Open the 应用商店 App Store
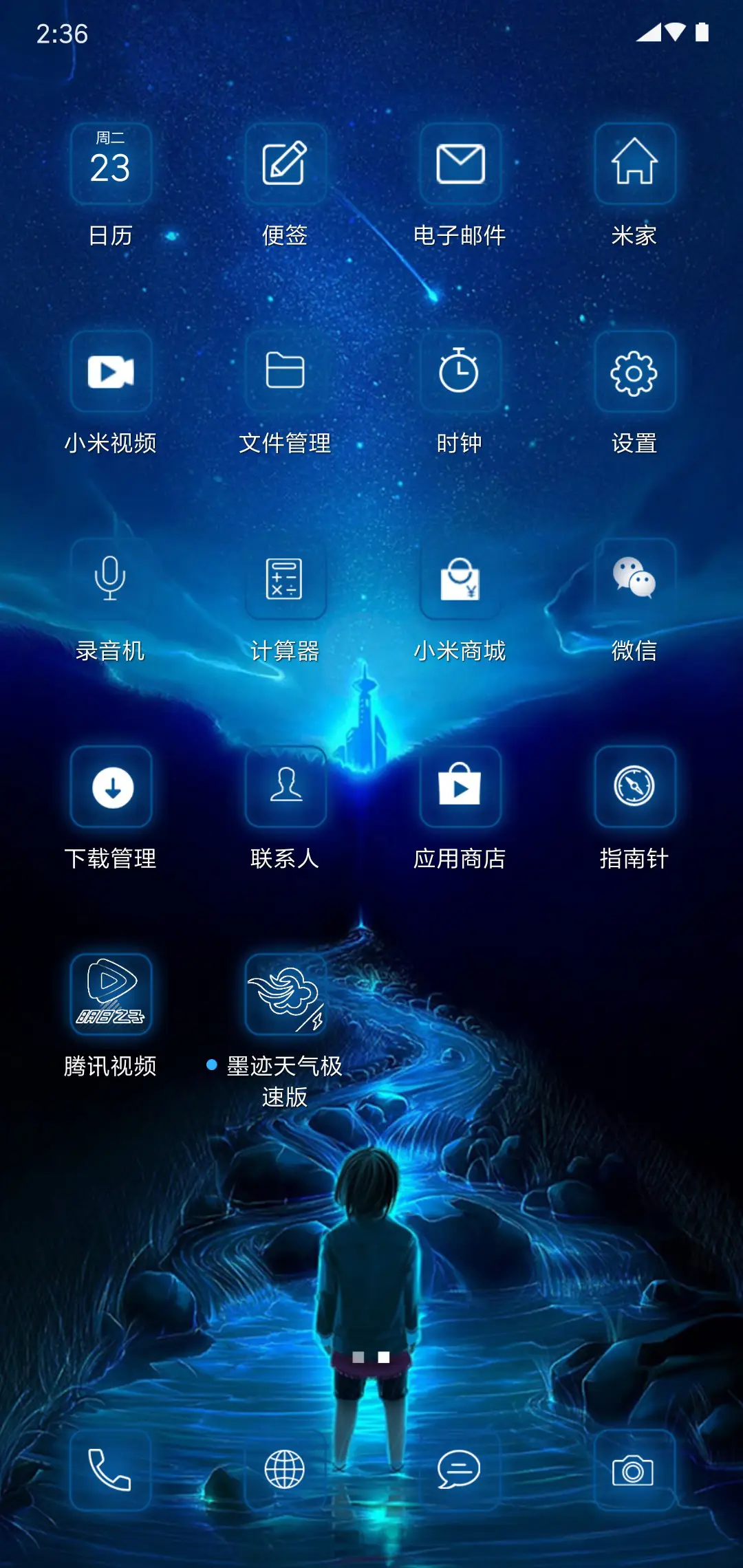 460,787
